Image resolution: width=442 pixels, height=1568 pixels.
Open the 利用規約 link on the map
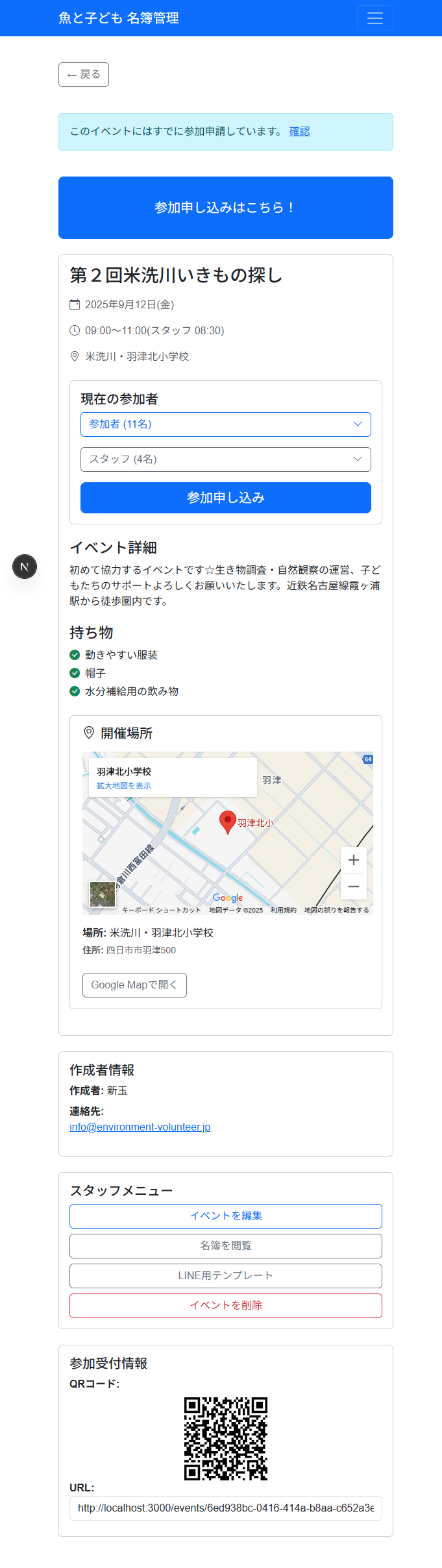coord(283,911)
